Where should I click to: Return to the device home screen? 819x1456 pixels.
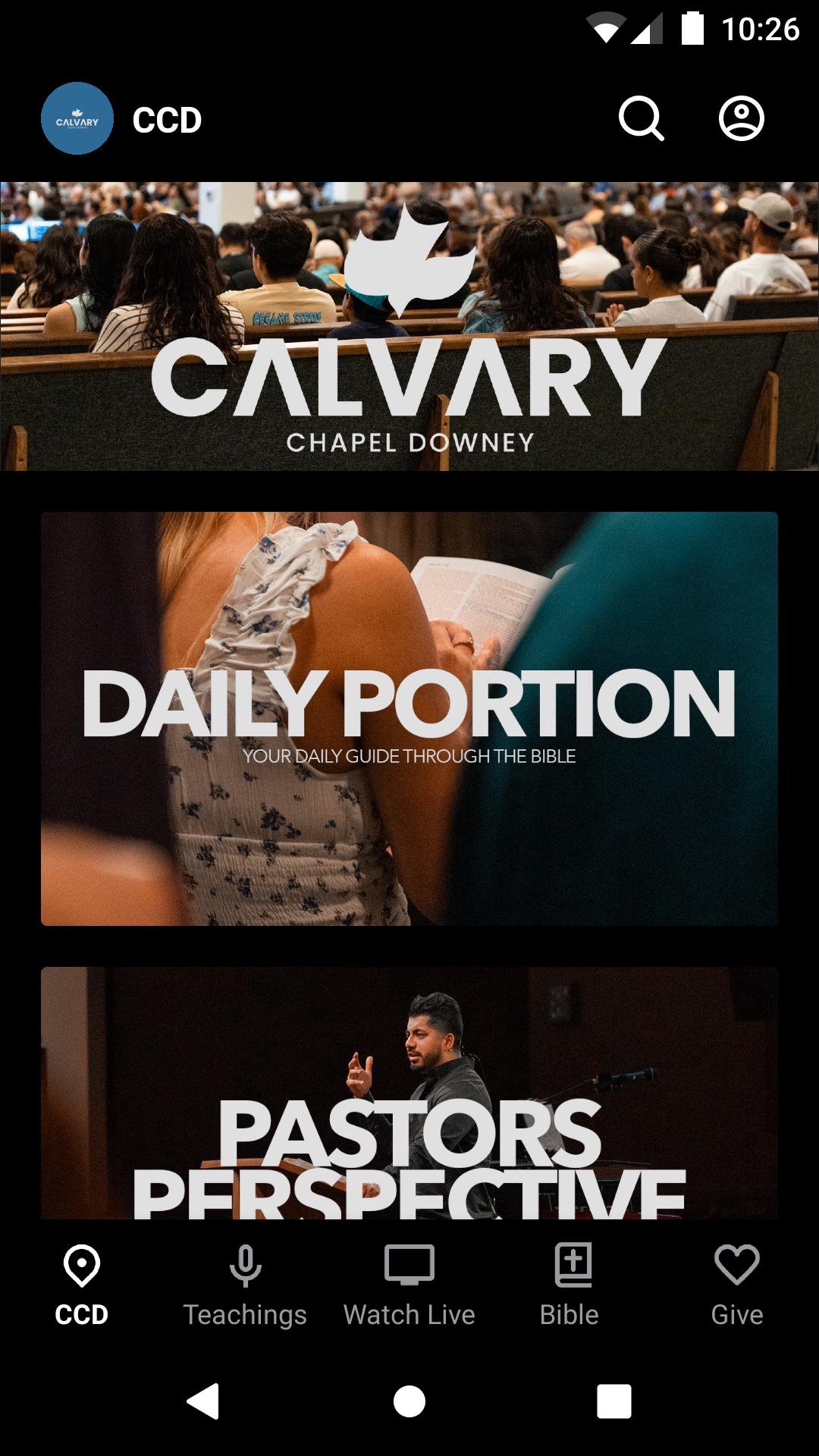(x=409, y=1401)
